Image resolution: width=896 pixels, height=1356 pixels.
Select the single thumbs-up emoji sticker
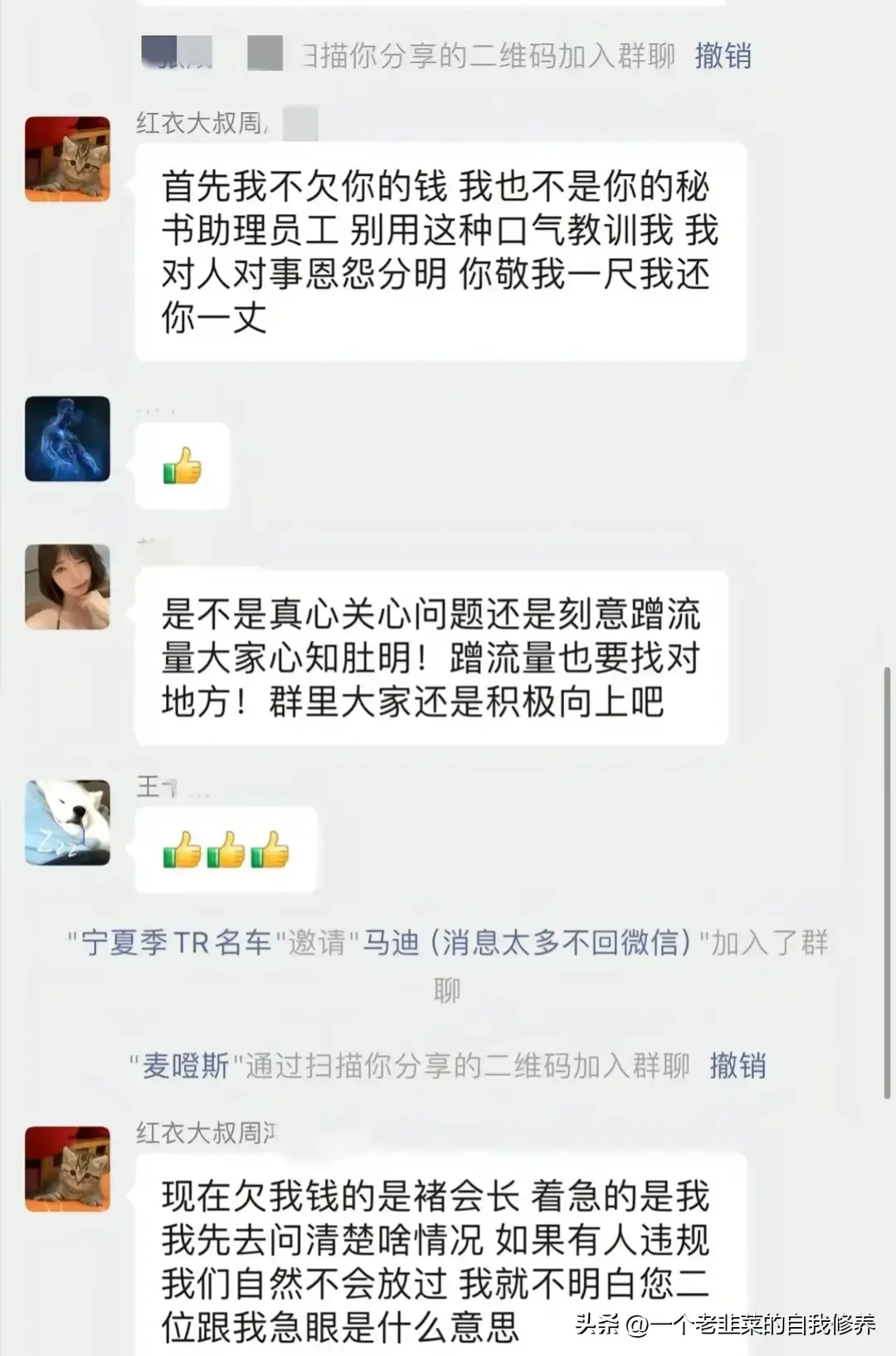pos(183,466)
